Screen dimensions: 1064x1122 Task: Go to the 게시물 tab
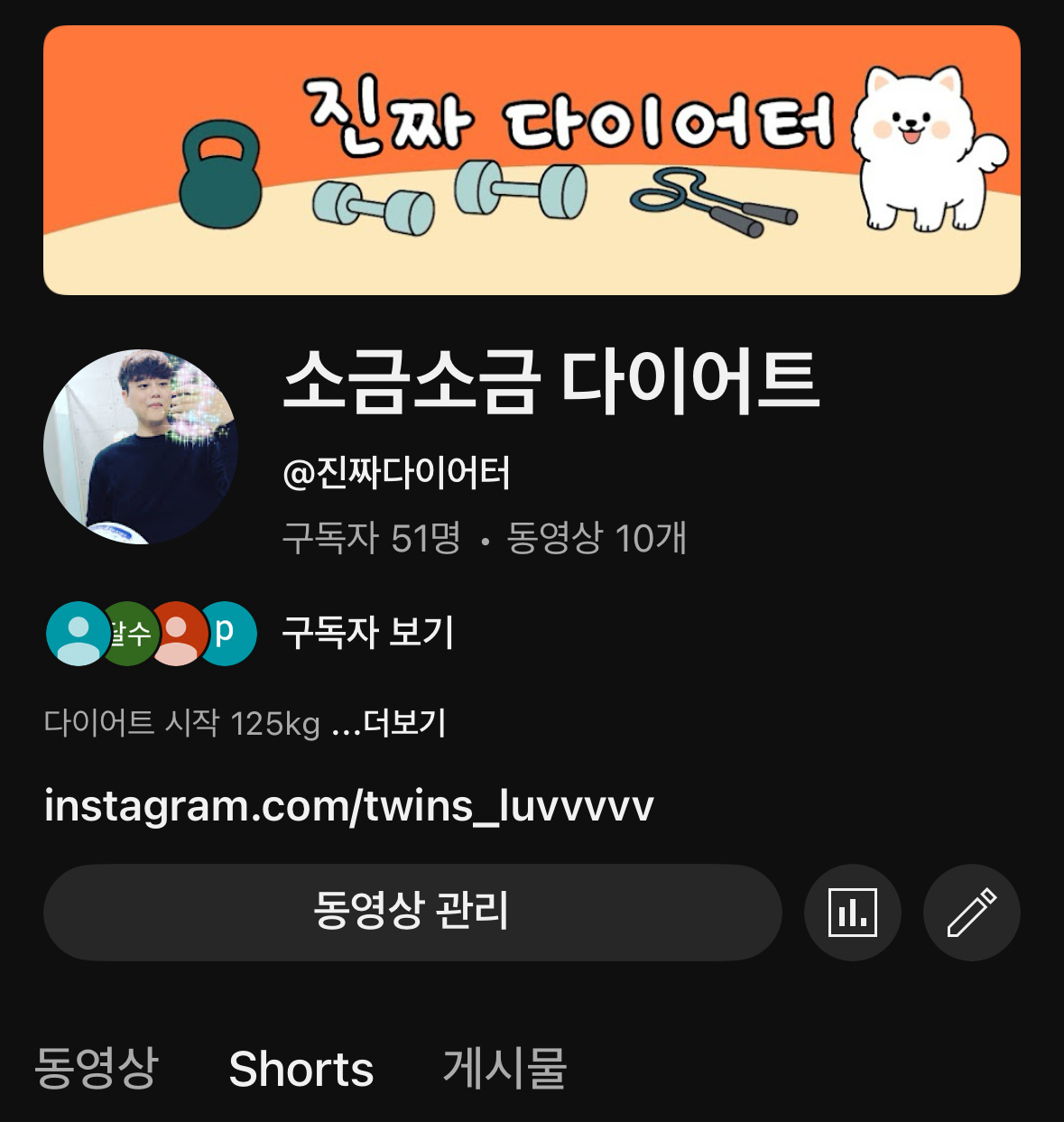pos(504,1069)
